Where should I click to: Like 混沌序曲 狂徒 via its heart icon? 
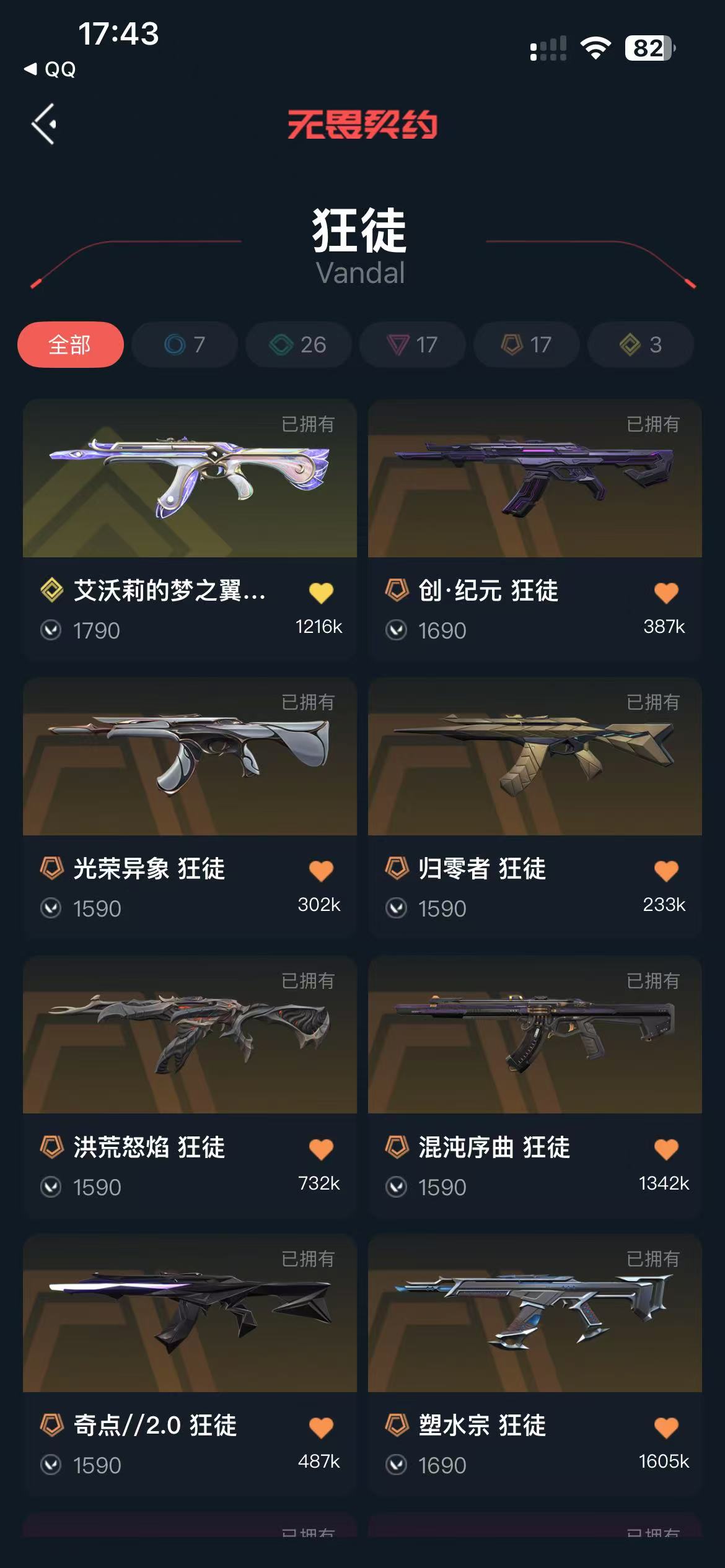[666, 1149]
